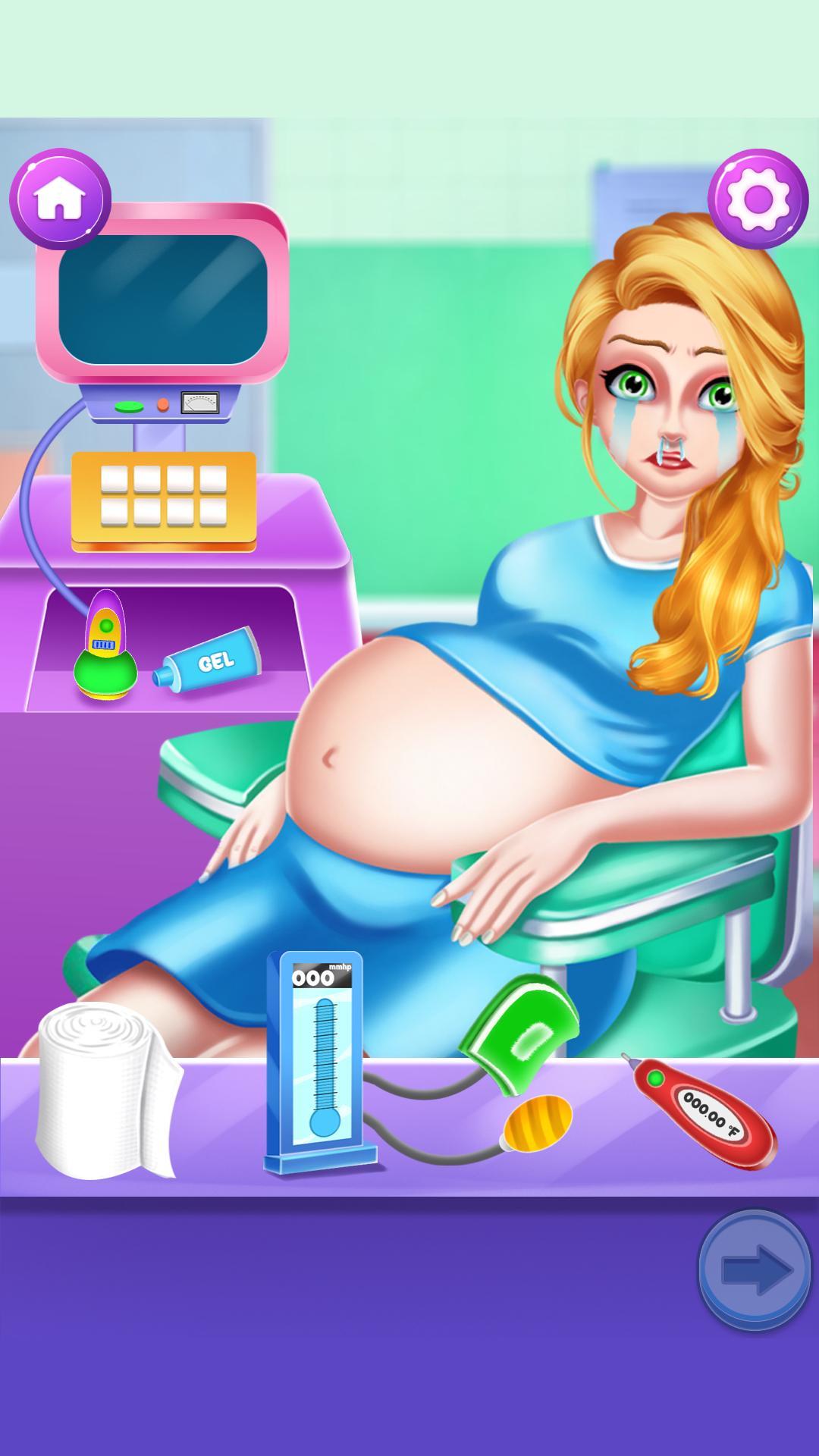This screenshot has width=819, height=1456.
Task: Select the blood pressure monitor
Action: 322,1062
